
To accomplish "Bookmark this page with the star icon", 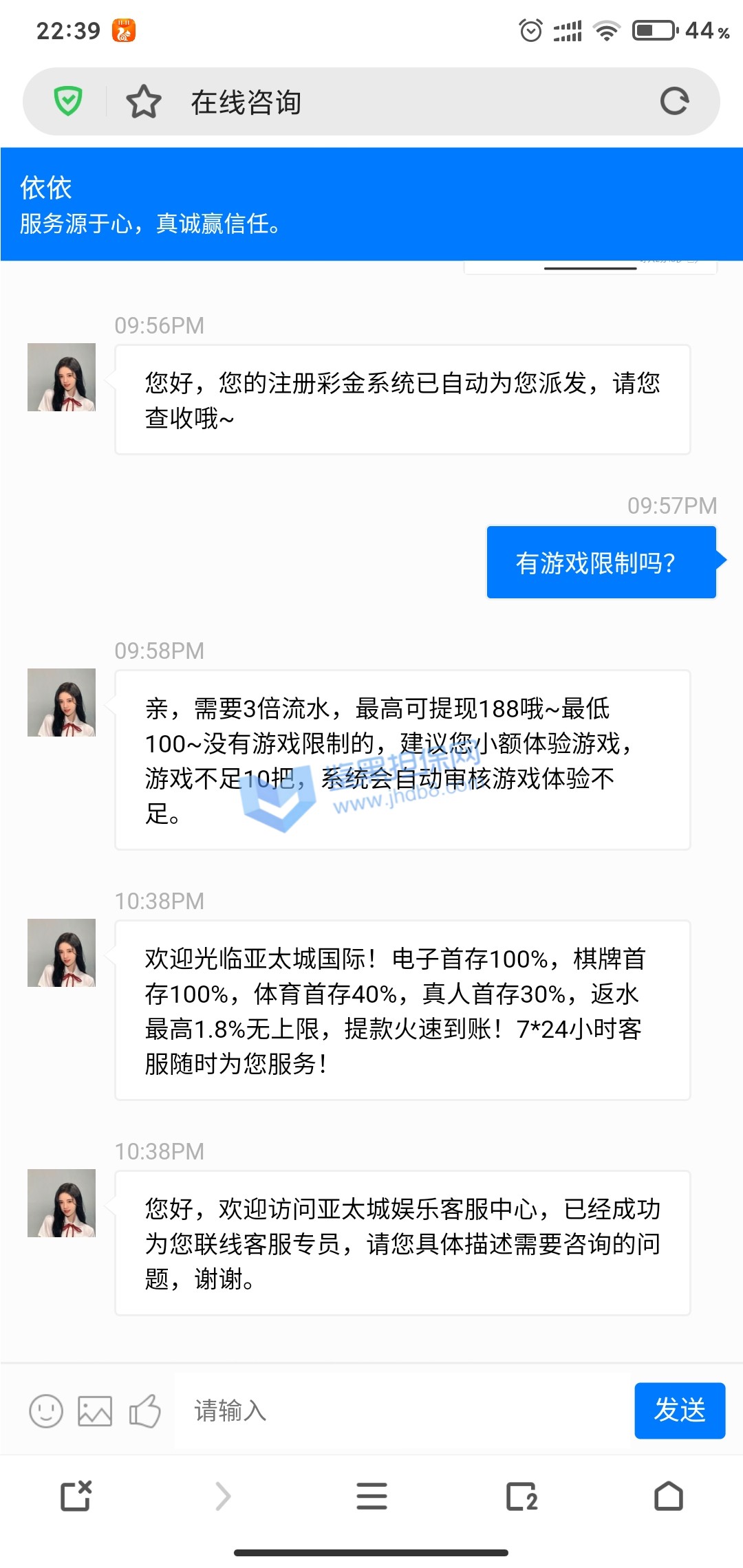I will (x=144, y=102).
